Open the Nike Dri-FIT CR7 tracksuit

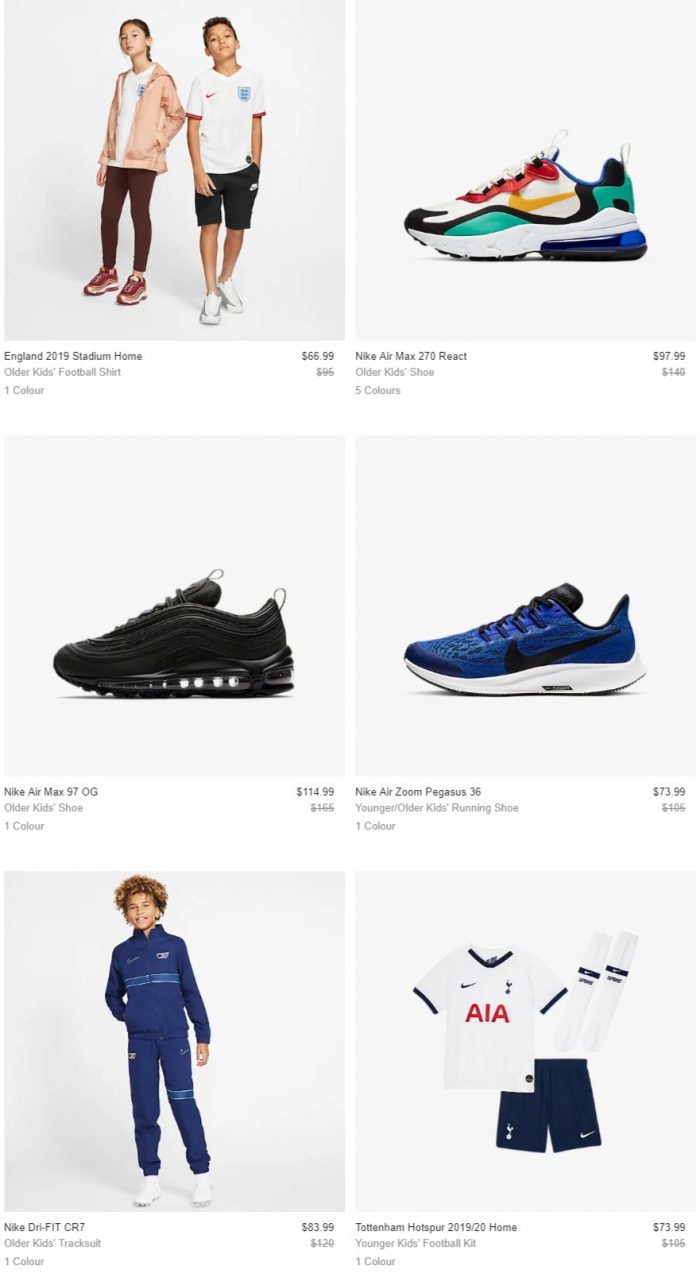(x=174, y=1040)
